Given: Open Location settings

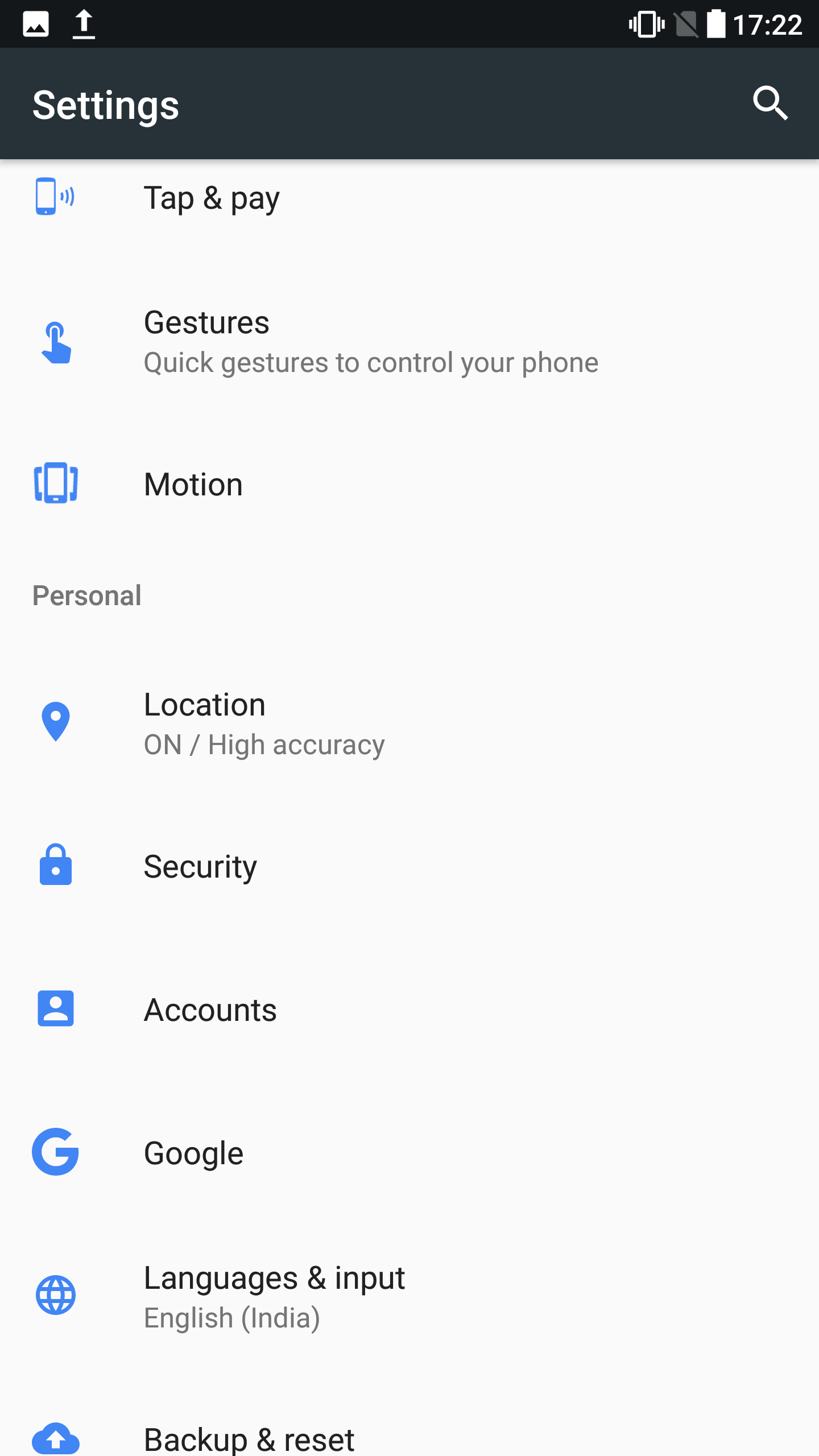Looking at the screenshot, I should pyautogui.click(x=264, y=723).
